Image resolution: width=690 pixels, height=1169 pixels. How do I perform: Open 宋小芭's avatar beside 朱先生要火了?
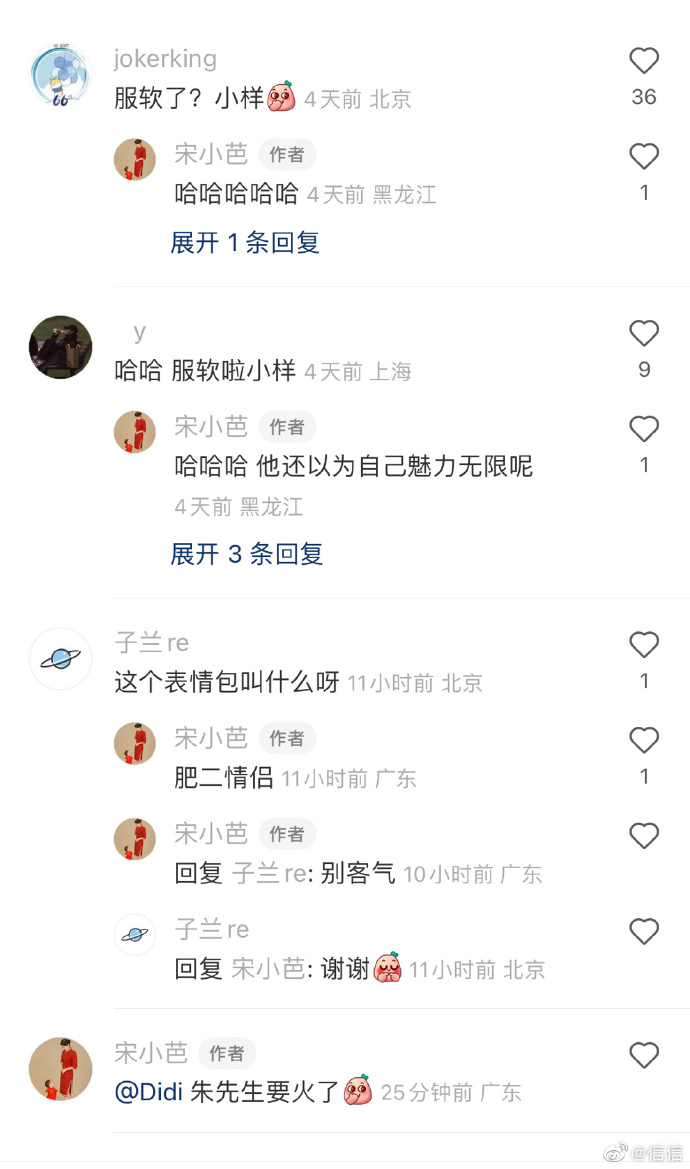[x=61, y=1069]
